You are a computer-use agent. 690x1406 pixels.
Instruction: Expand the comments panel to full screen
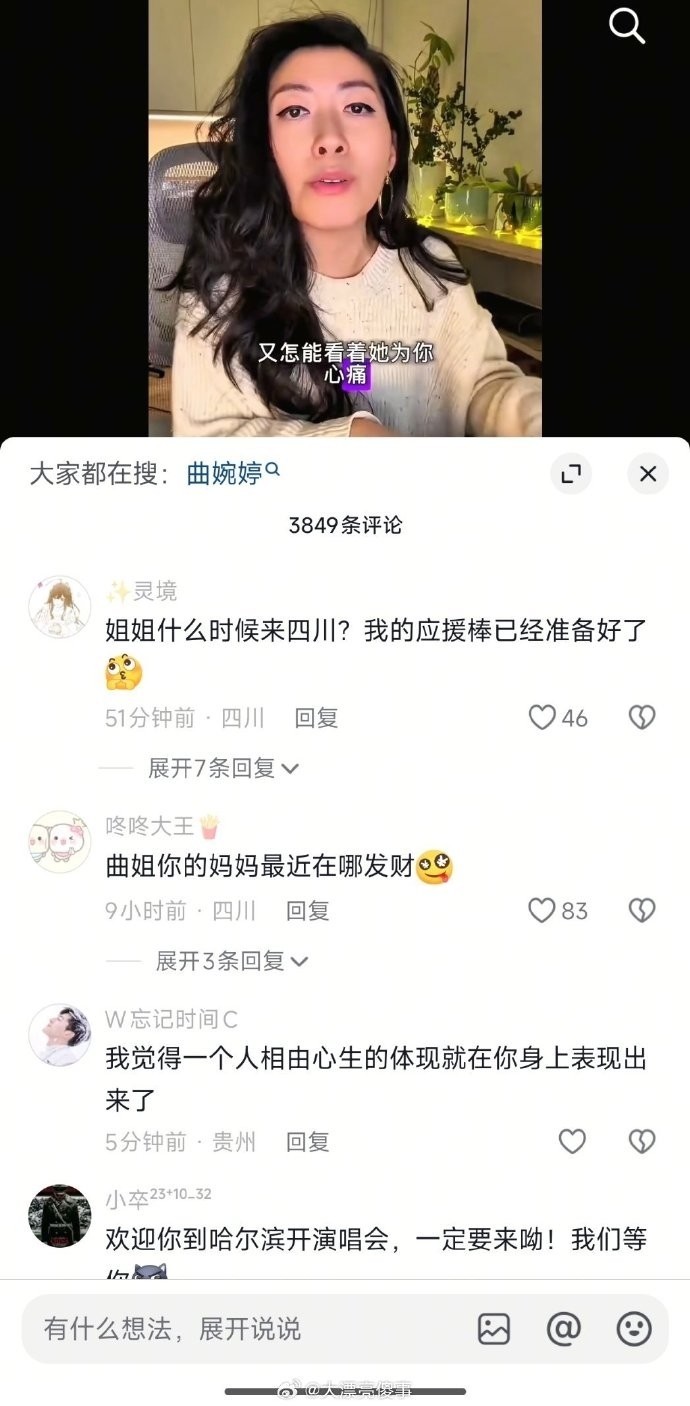(571, 473)
